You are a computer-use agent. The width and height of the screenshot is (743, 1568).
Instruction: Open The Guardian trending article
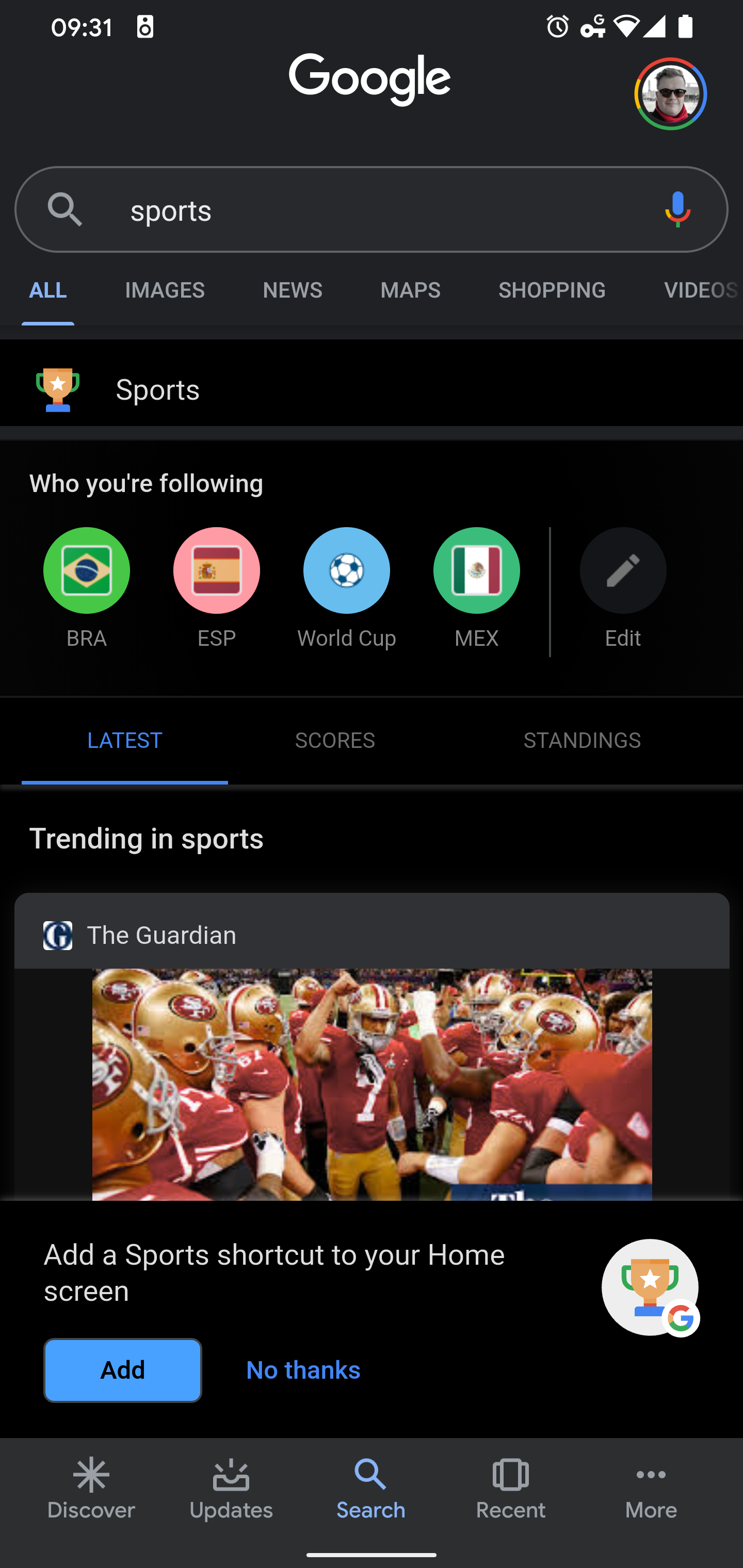click(372, 1047)
